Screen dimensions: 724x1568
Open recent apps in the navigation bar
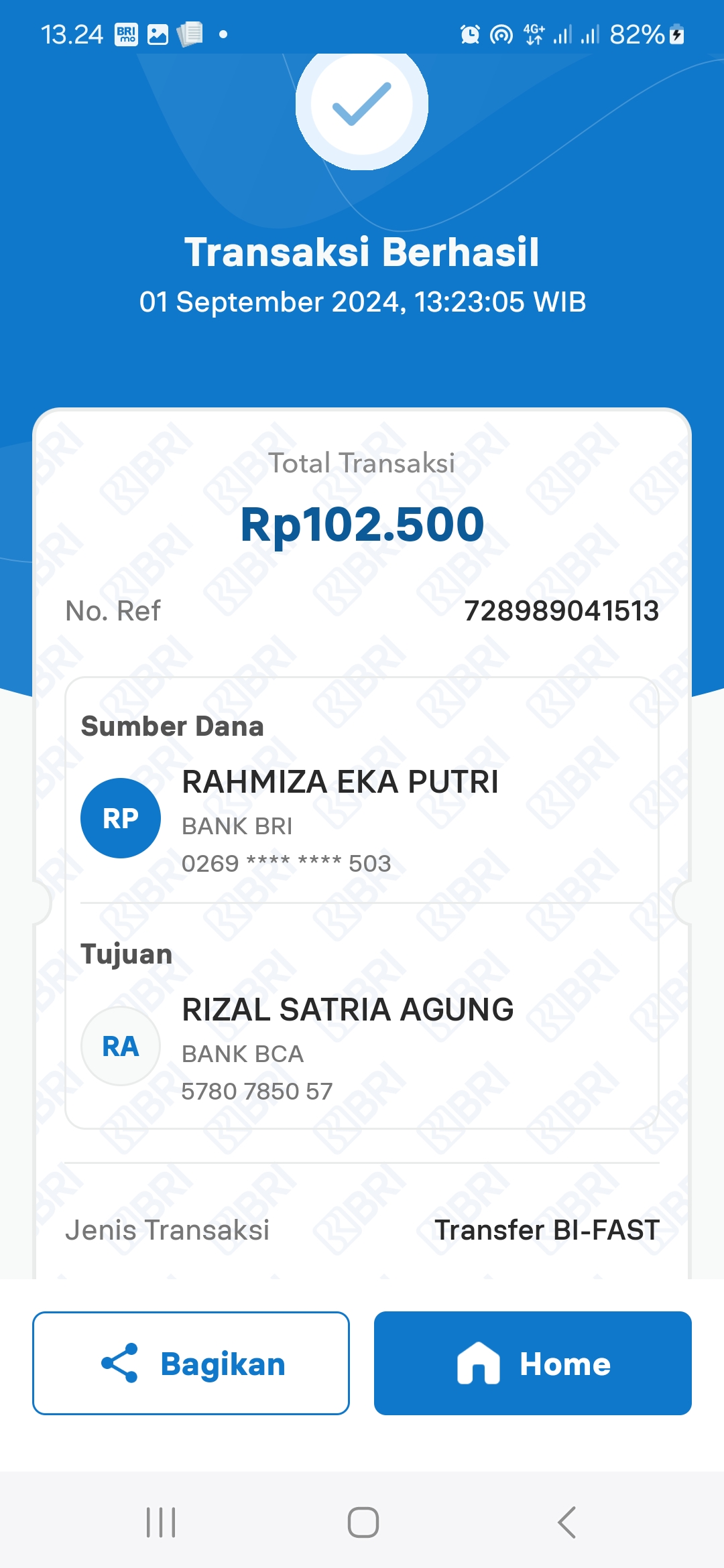pyautogui.click(x=161, y=1522)
